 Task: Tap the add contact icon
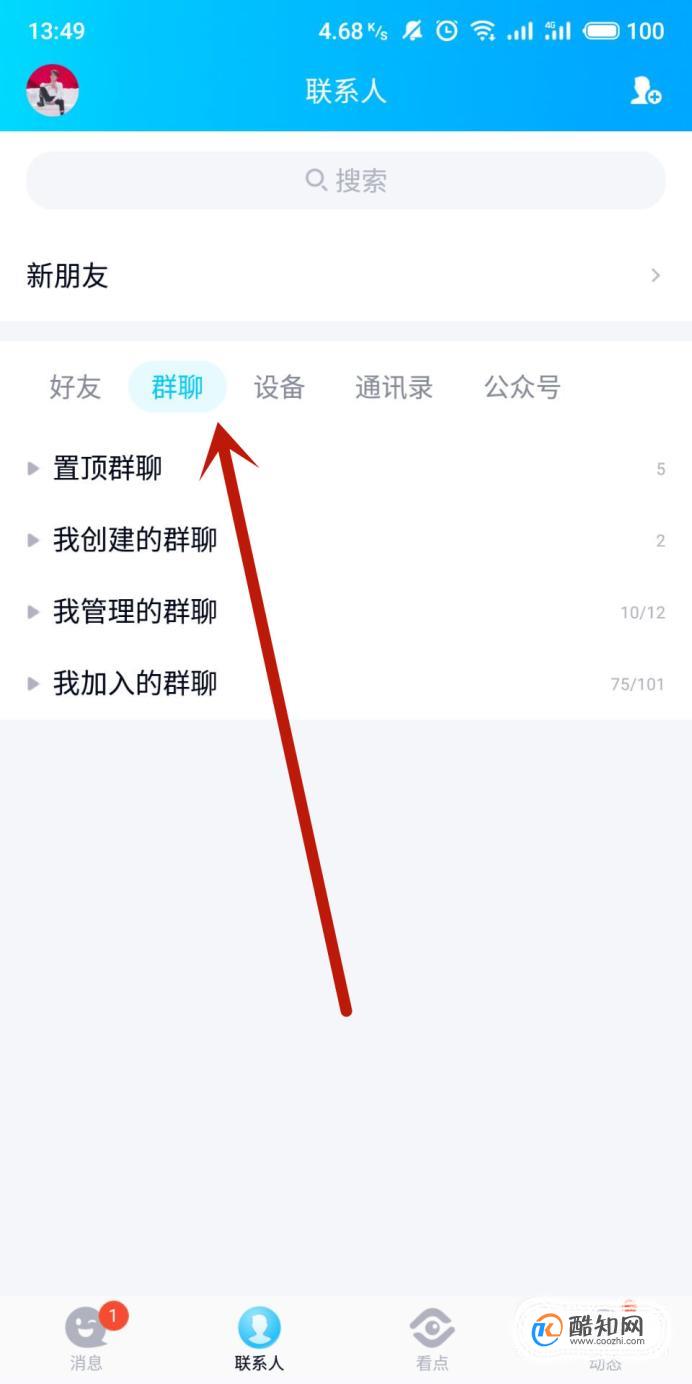645,91
